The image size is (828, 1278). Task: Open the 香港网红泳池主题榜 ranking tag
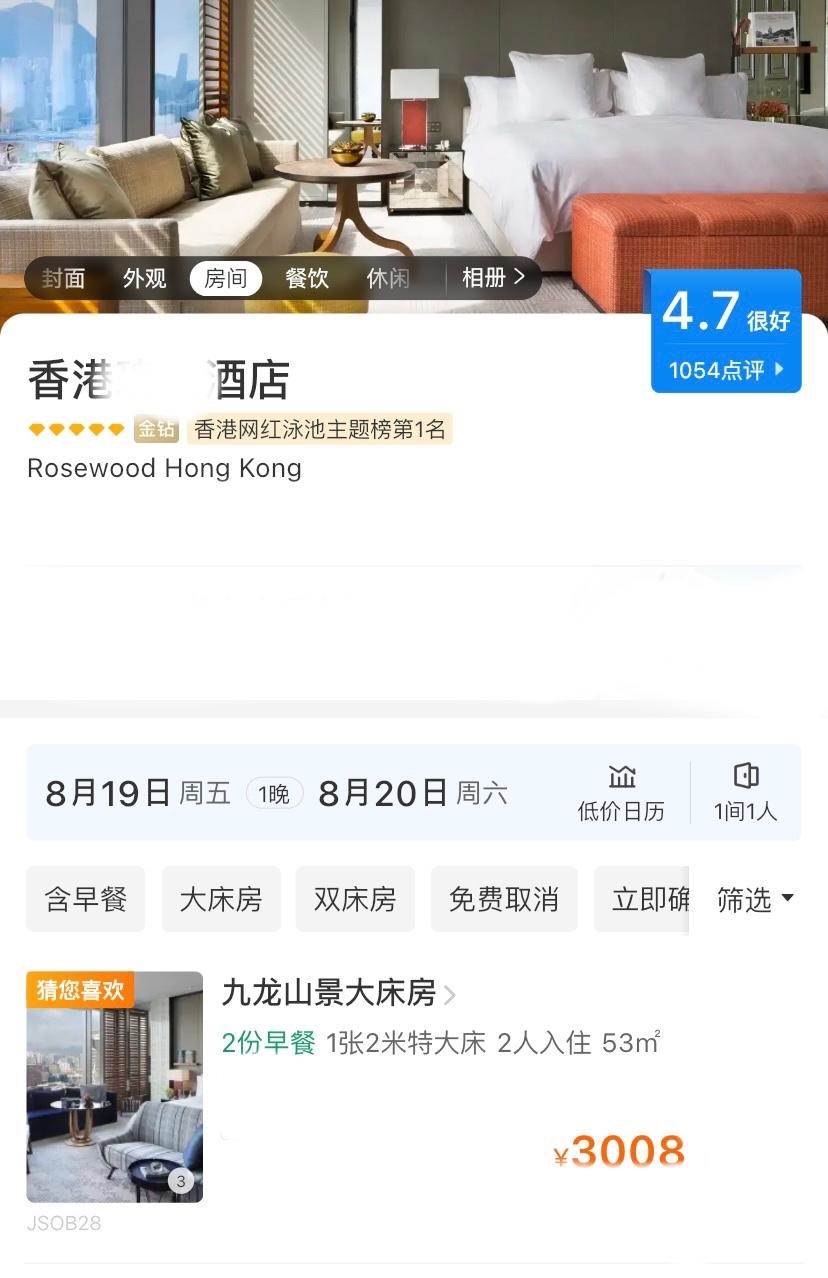319,430
